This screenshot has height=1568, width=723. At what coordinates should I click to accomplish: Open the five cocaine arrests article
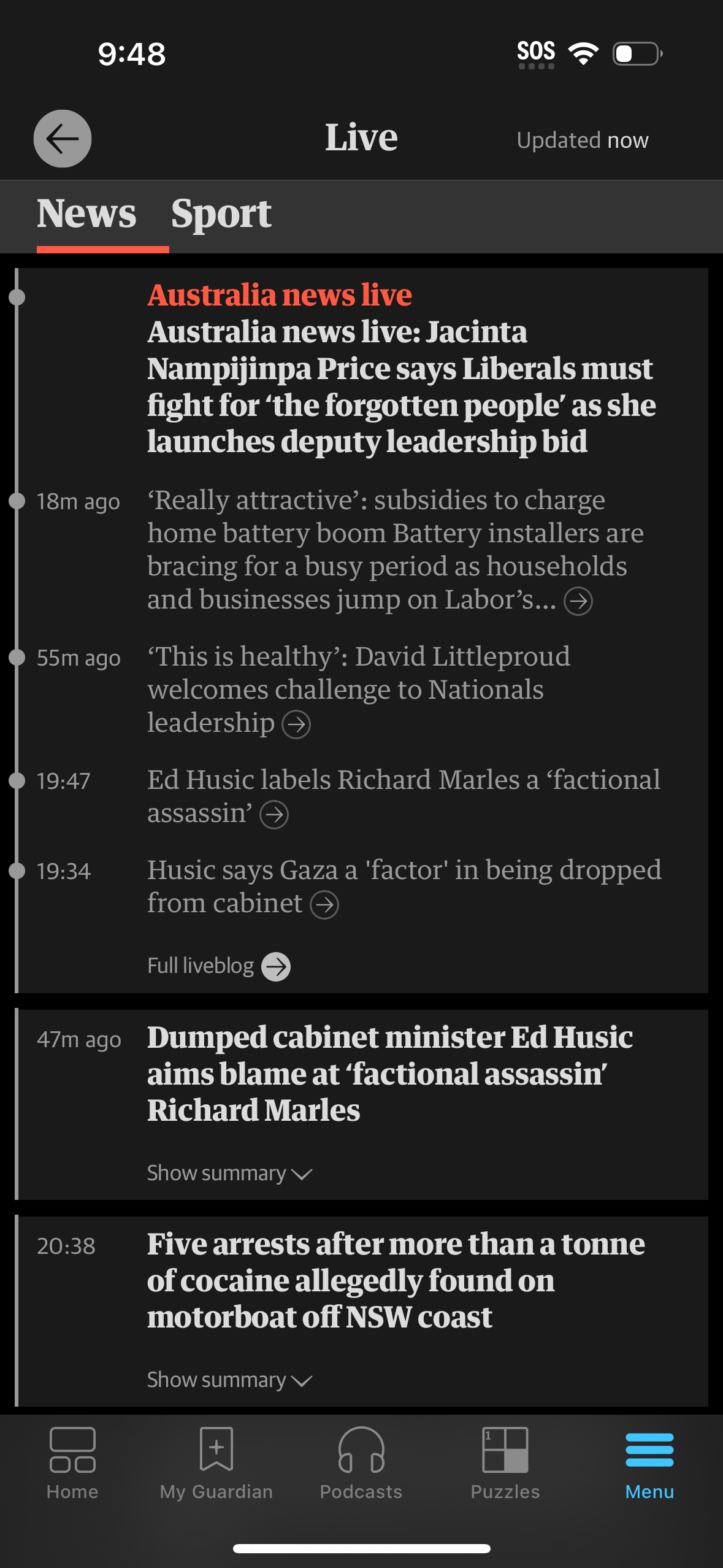[396, 1280]
